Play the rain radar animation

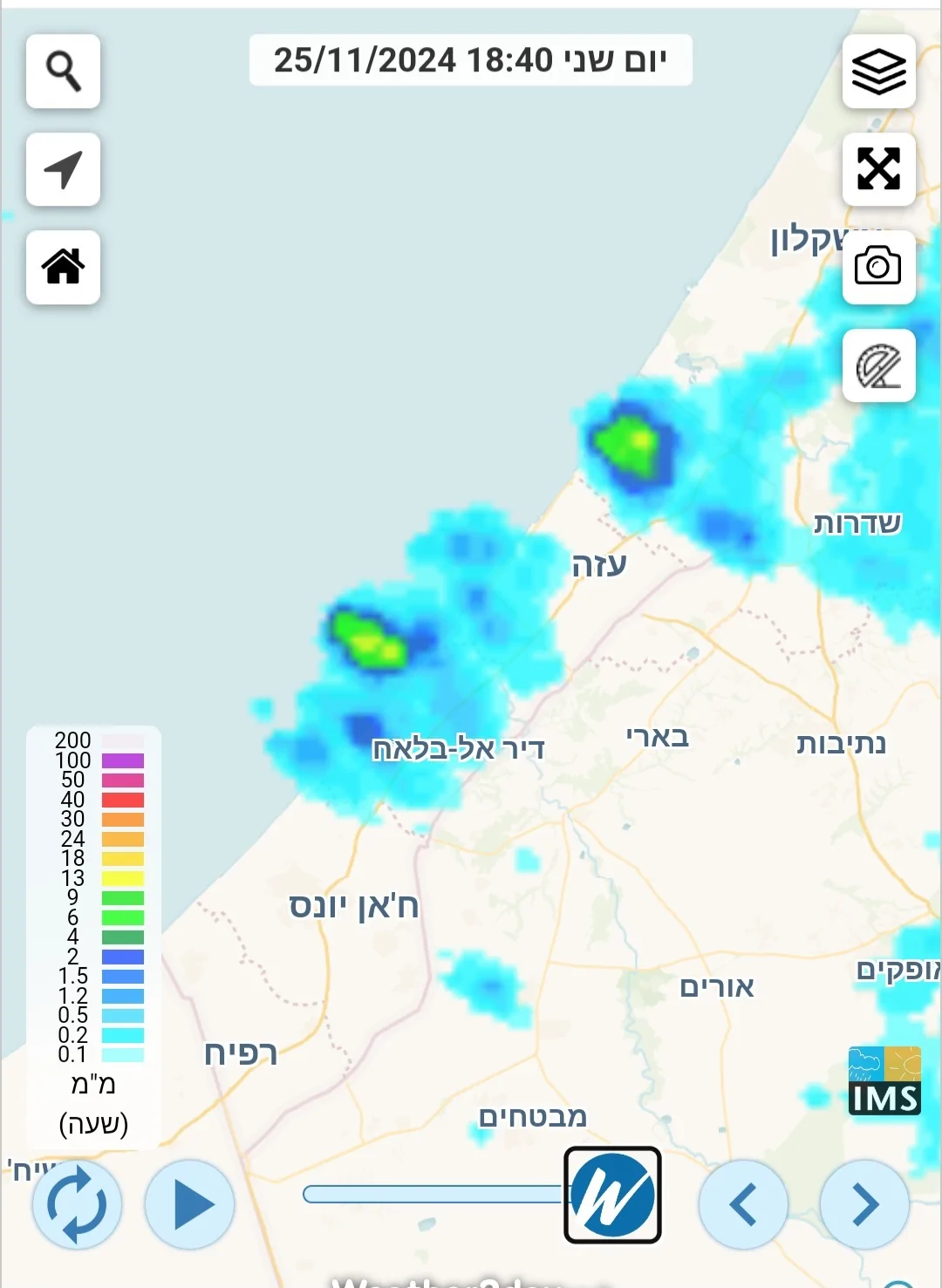190,1204
